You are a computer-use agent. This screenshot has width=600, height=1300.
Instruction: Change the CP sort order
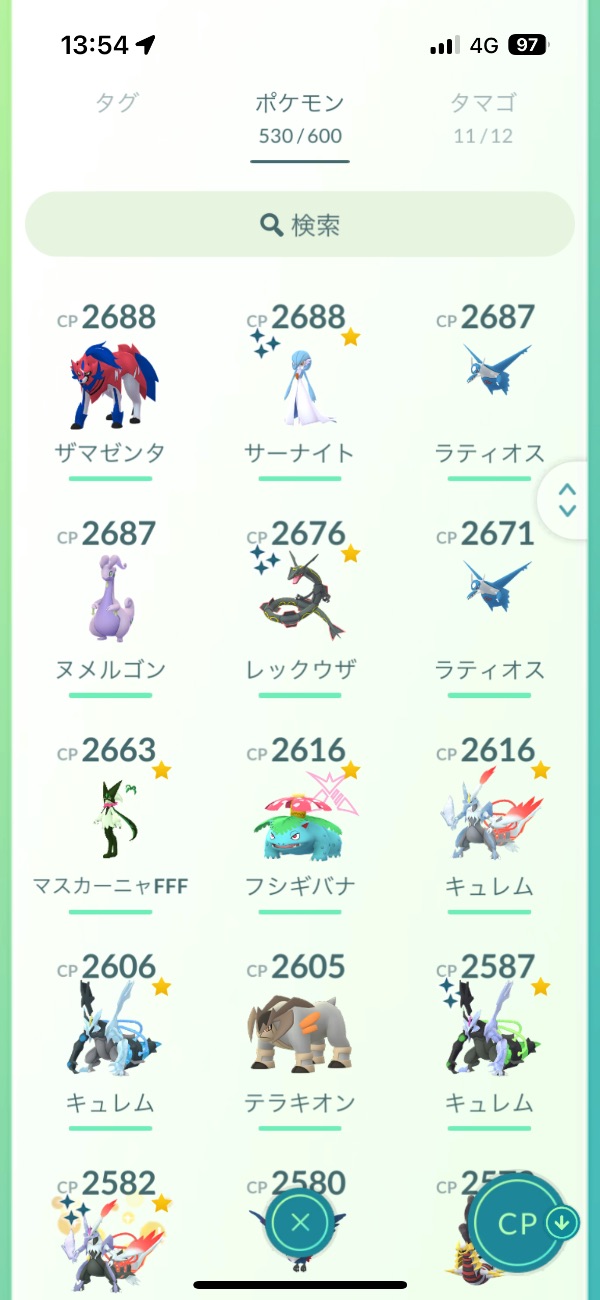point(530,1222)
